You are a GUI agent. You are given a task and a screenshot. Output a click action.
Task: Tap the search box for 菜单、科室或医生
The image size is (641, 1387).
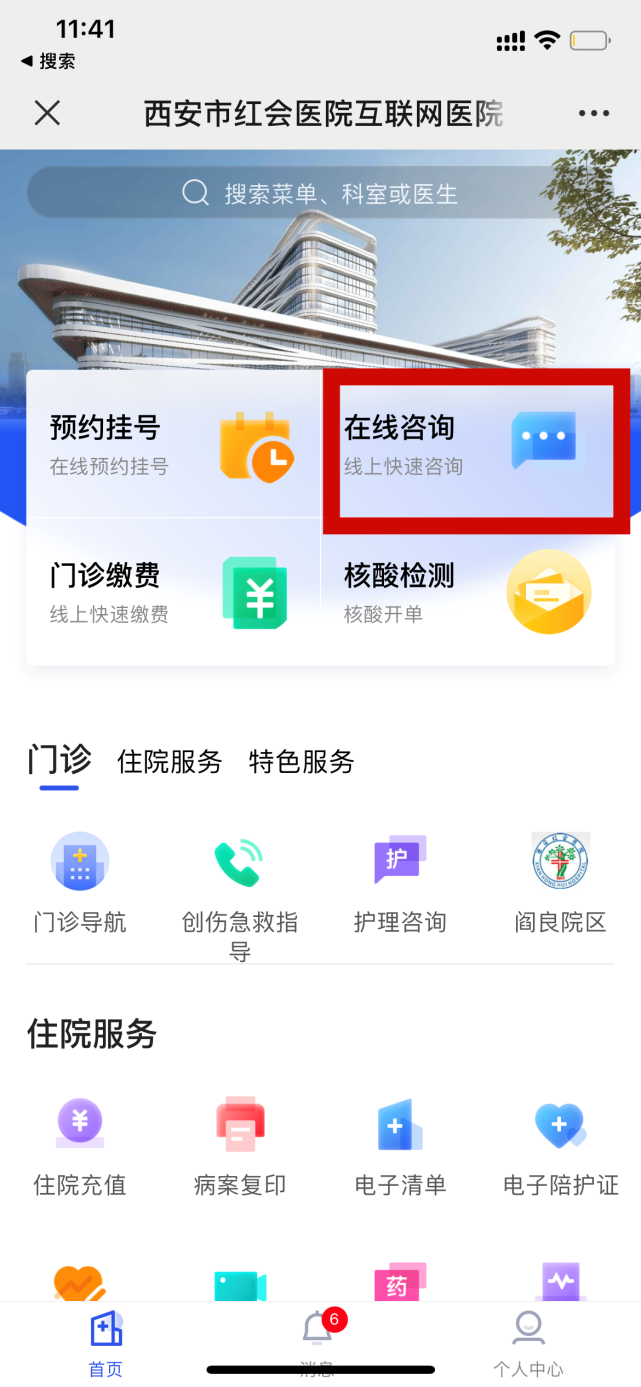[x=320, y=193]
